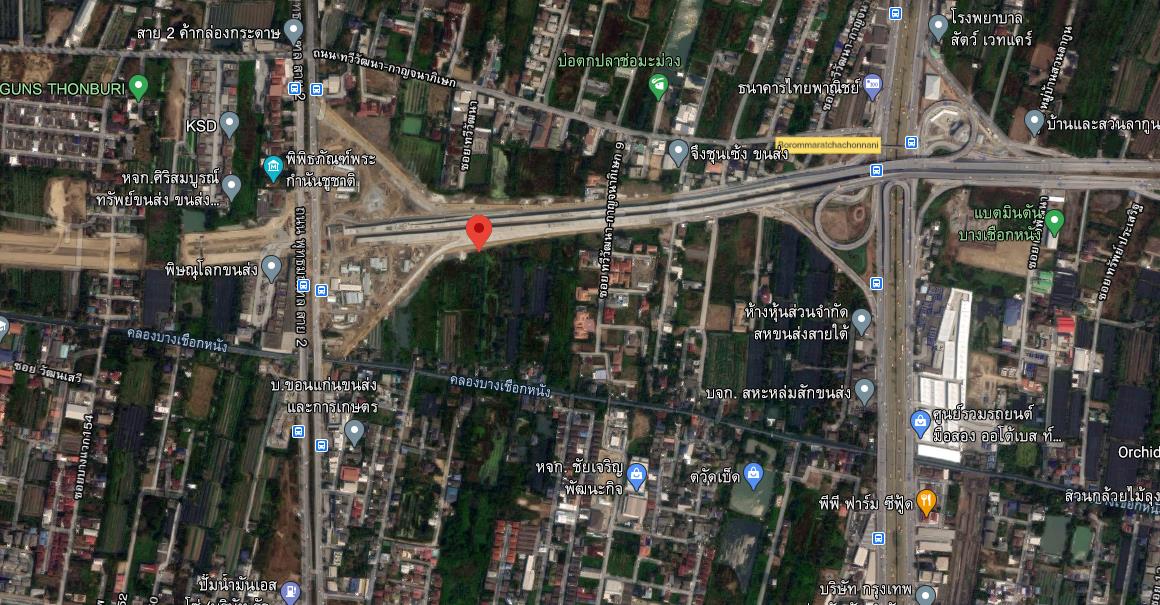Tap the บ่อตกปลาช่อมะม่วง green pin
Screen dimensions: 1160x605
coord(658,87)
